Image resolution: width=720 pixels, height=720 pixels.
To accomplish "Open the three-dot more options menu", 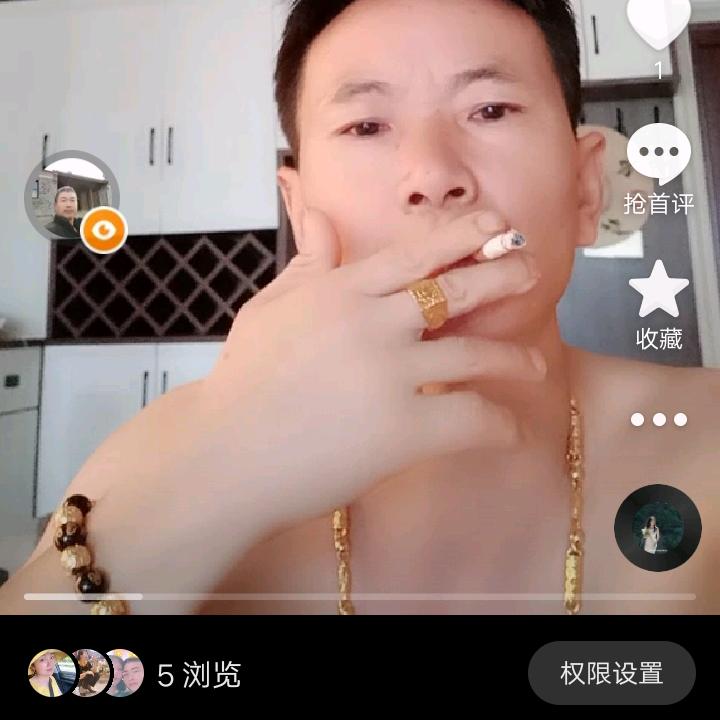I will point(658,419).
